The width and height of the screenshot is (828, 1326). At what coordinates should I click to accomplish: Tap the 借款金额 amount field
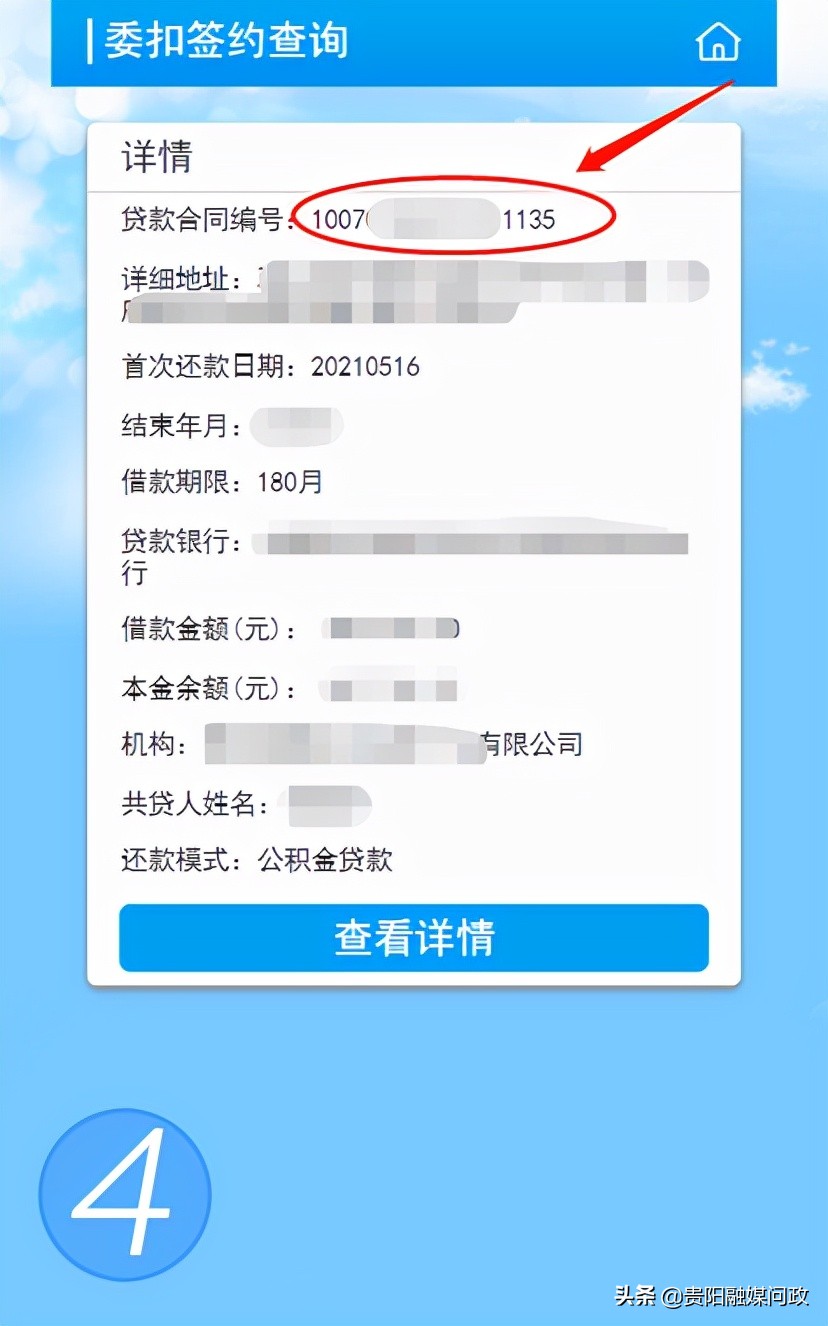[x=390, y=628]
